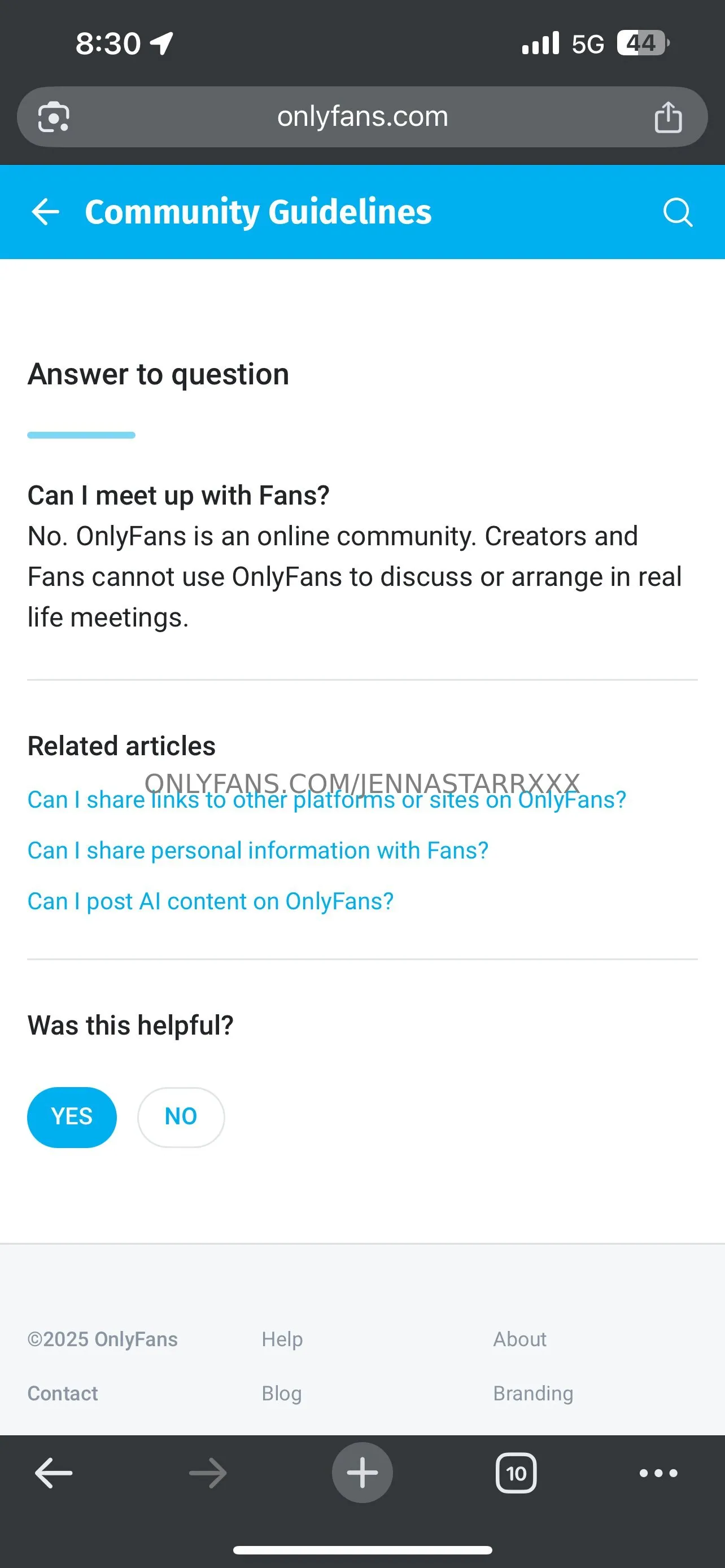Go back from Community Guidelines
This screenshot has height=1568, width=725.
(x=45, y=212)
